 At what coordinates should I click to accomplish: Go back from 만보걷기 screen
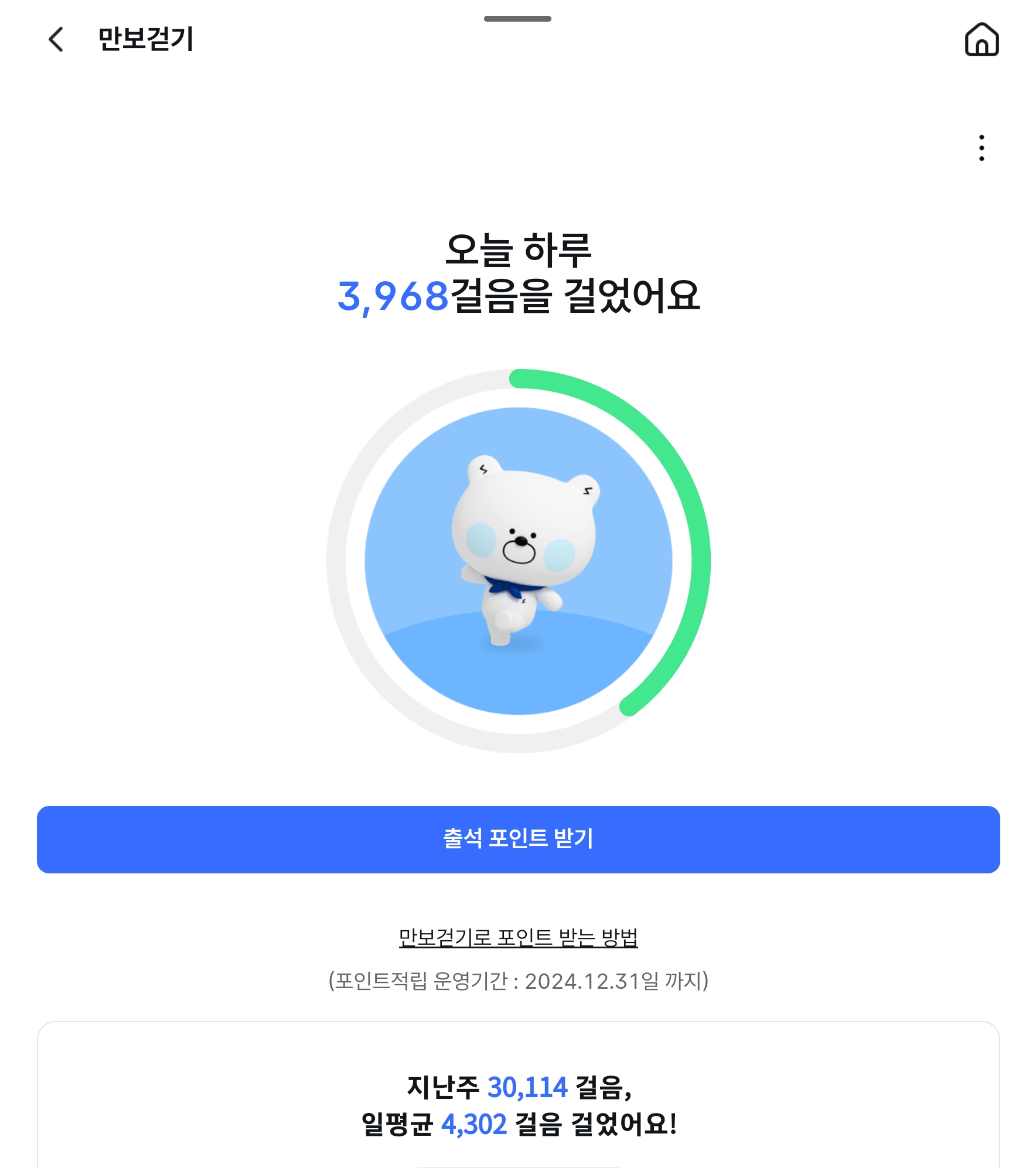coord(56,40)
